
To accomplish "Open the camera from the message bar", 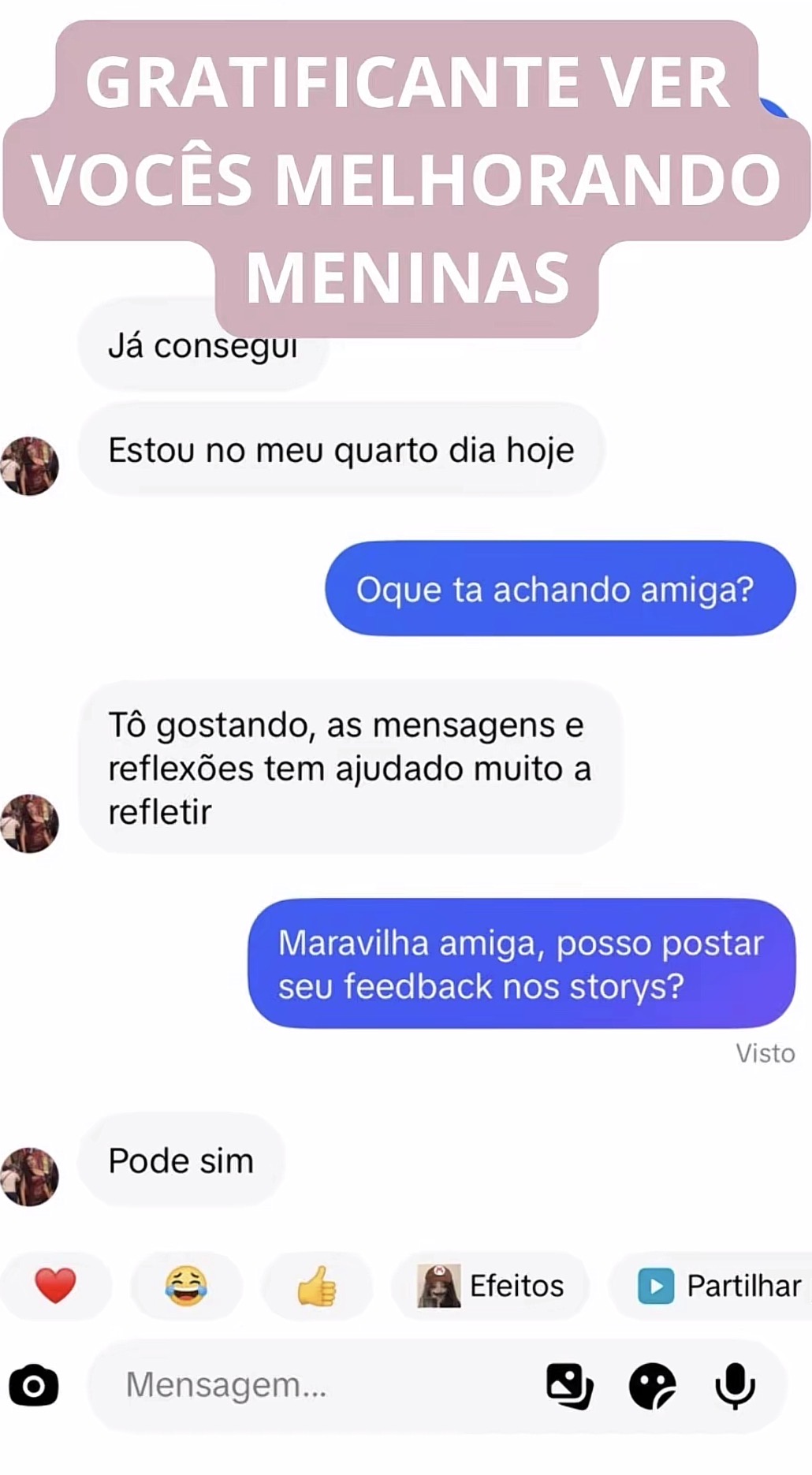I will [34, 1385].
